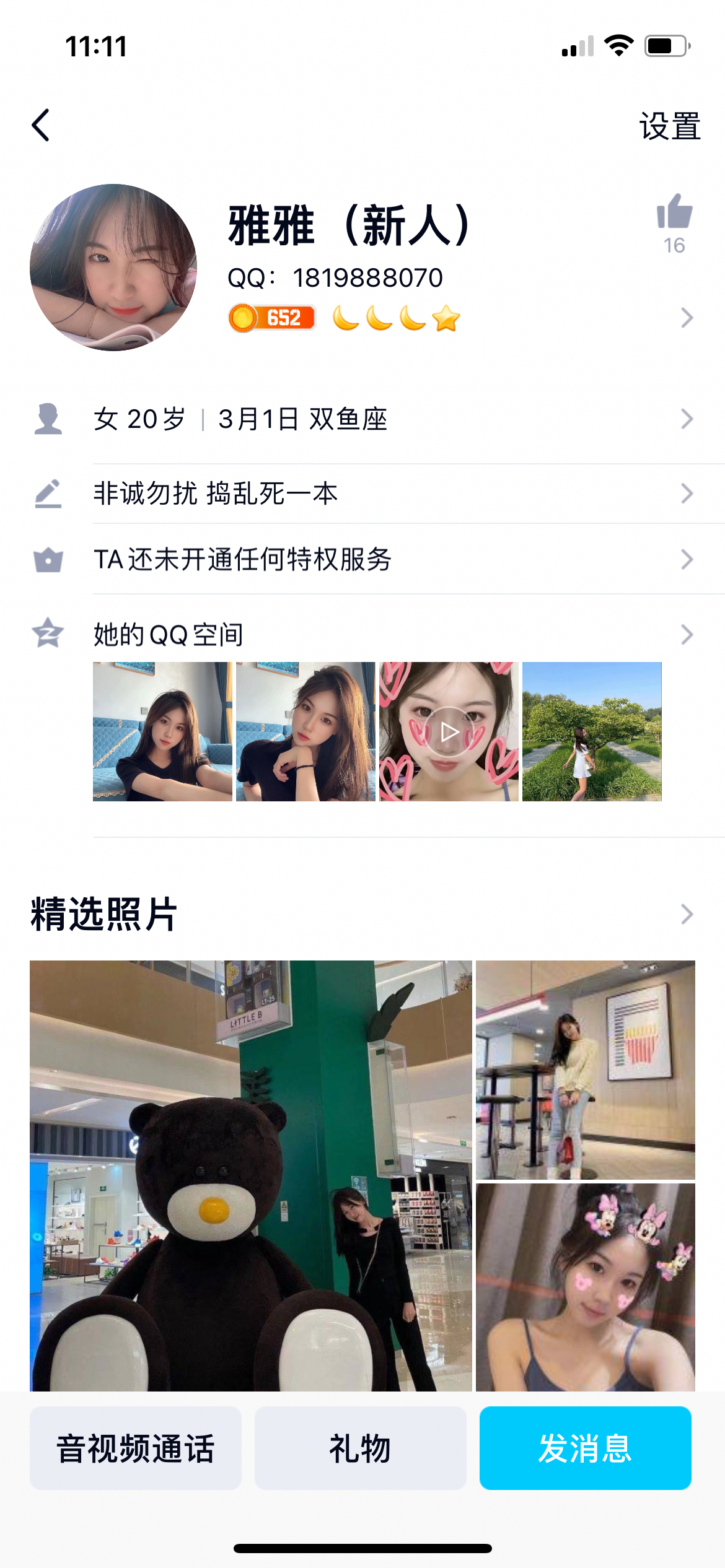View the teddy bear photo in 精选照片
Screen dimensions: 725x1568
pyautogui.click(x=248, y=1177)
